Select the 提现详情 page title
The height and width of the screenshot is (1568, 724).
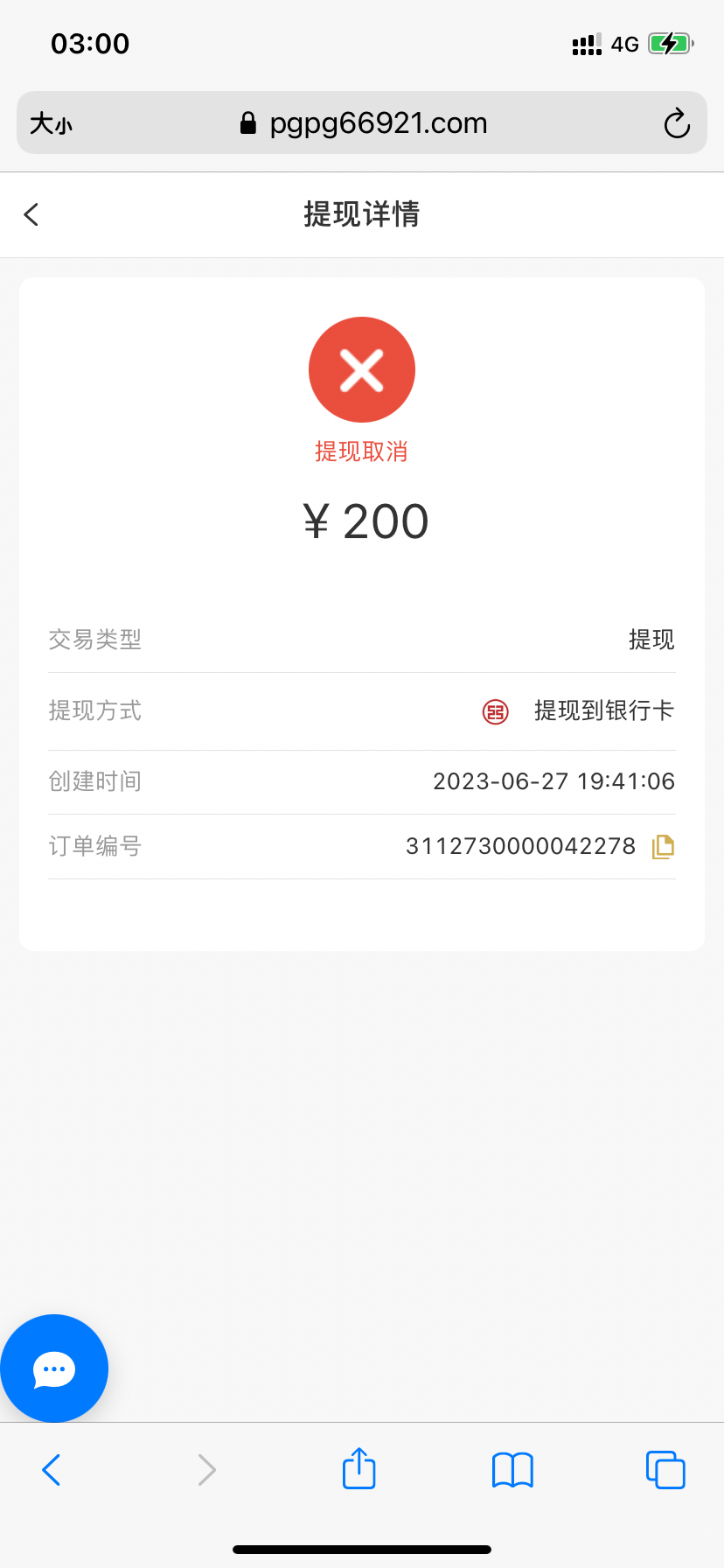pyautogui.click(x=362, y=215)
